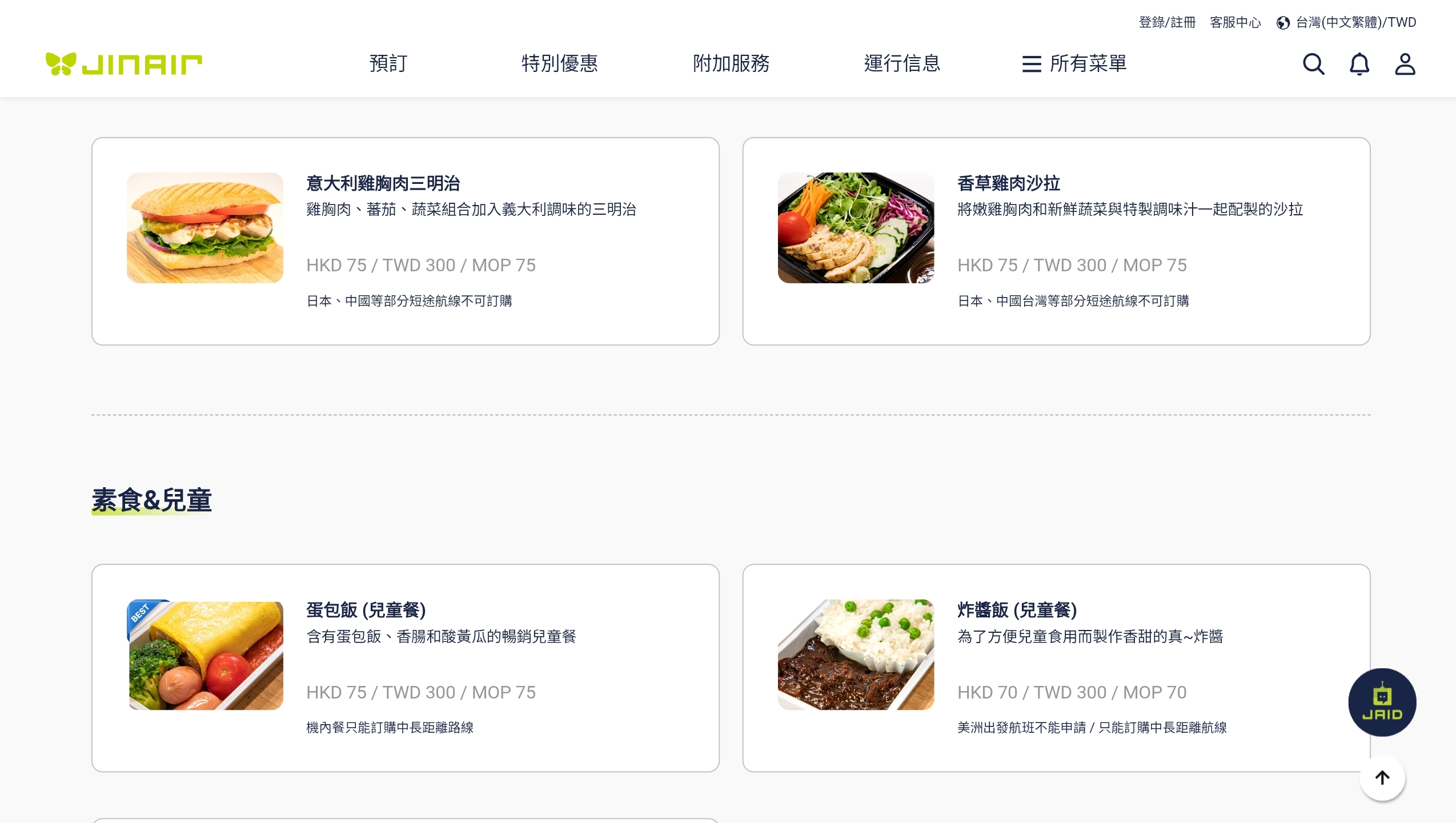Open the JAID chatbot button
1456x823 pixels.
[x=1381, y=702]
